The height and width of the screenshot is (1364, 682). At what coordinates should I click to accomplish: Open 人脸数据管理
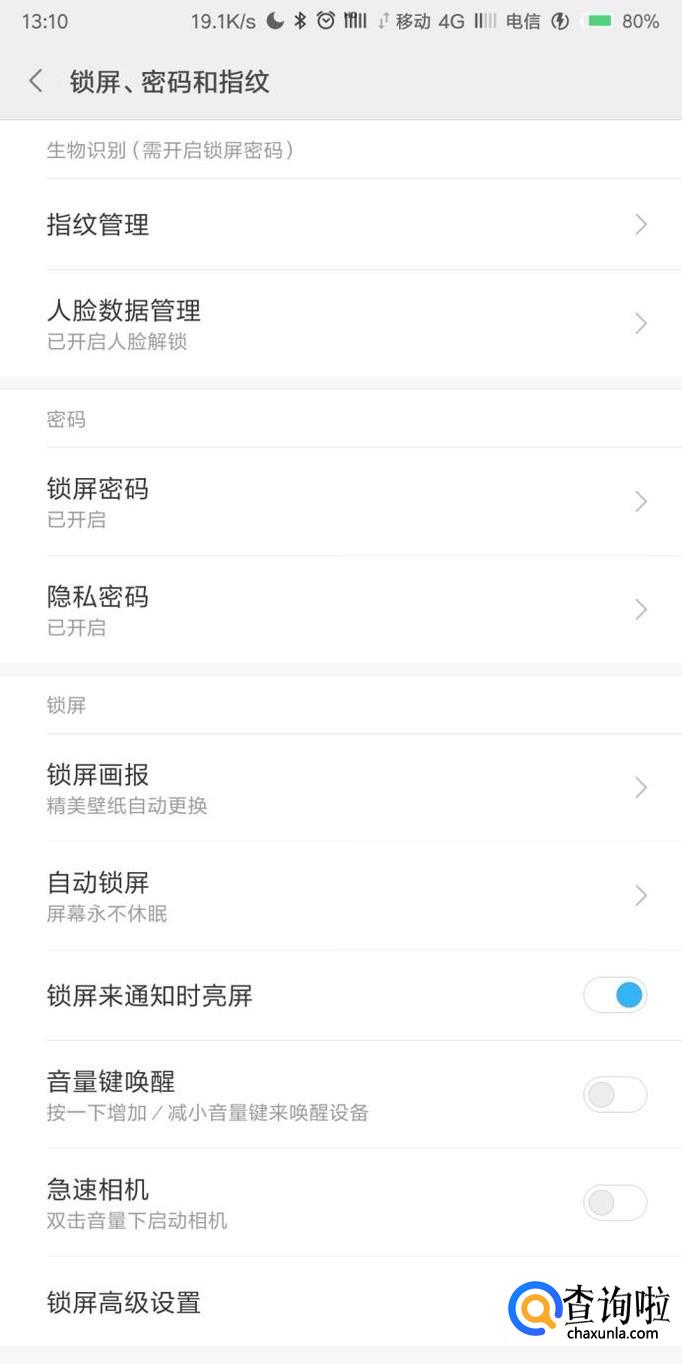pyautogui.click(x=340, y=323)
